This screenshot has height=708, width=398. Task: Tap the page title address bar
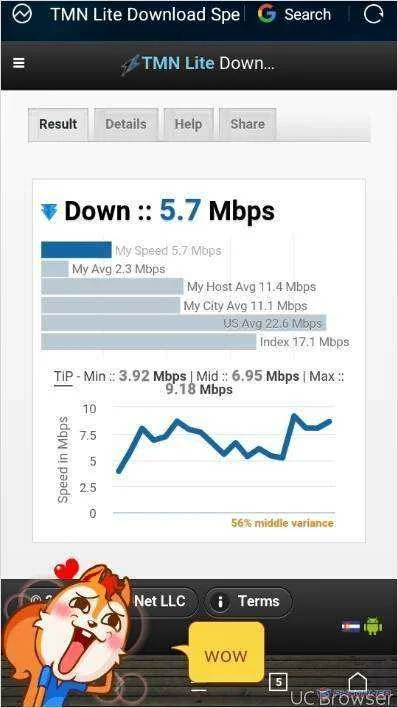click(x=145, y=14)
